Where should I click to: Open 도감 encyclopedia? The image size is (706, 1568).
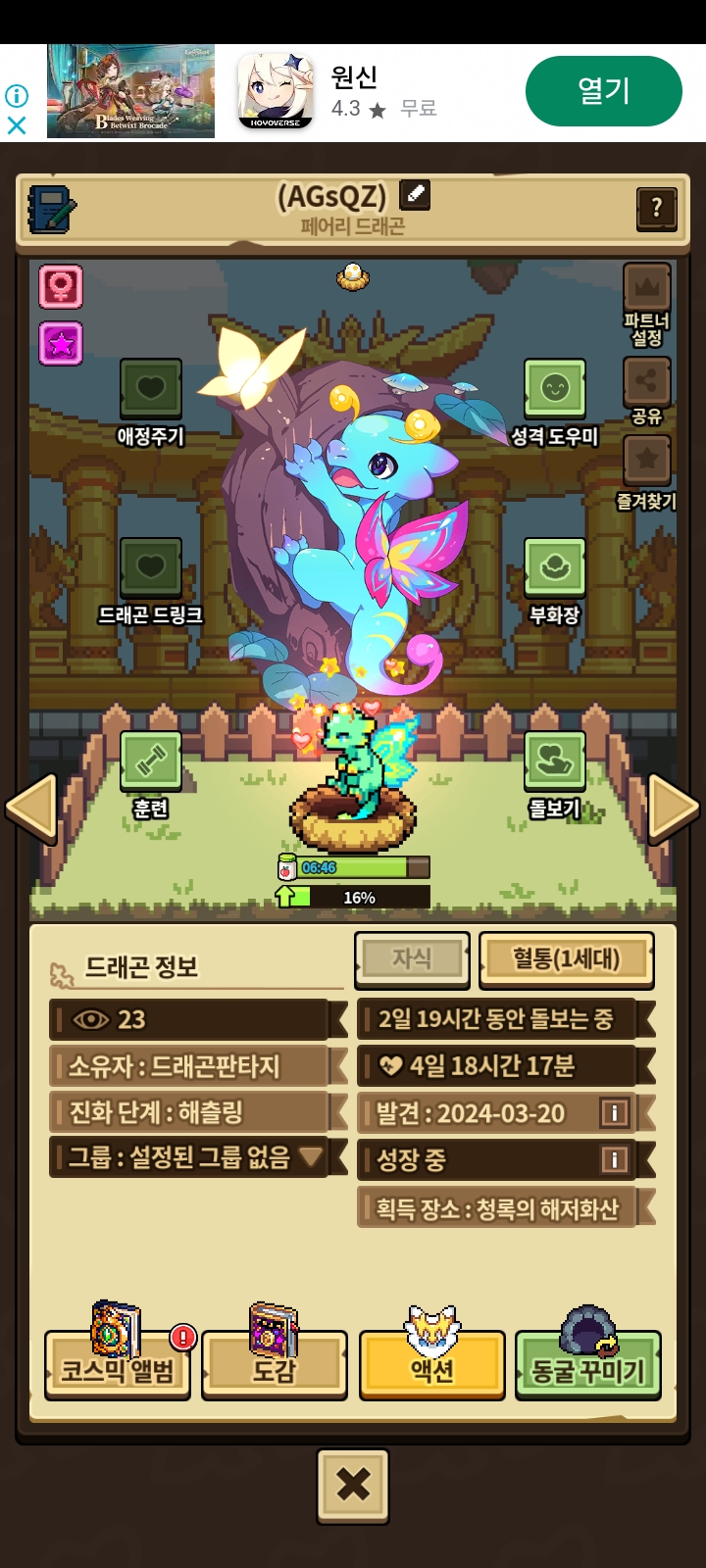click(x=274, y=1364)
